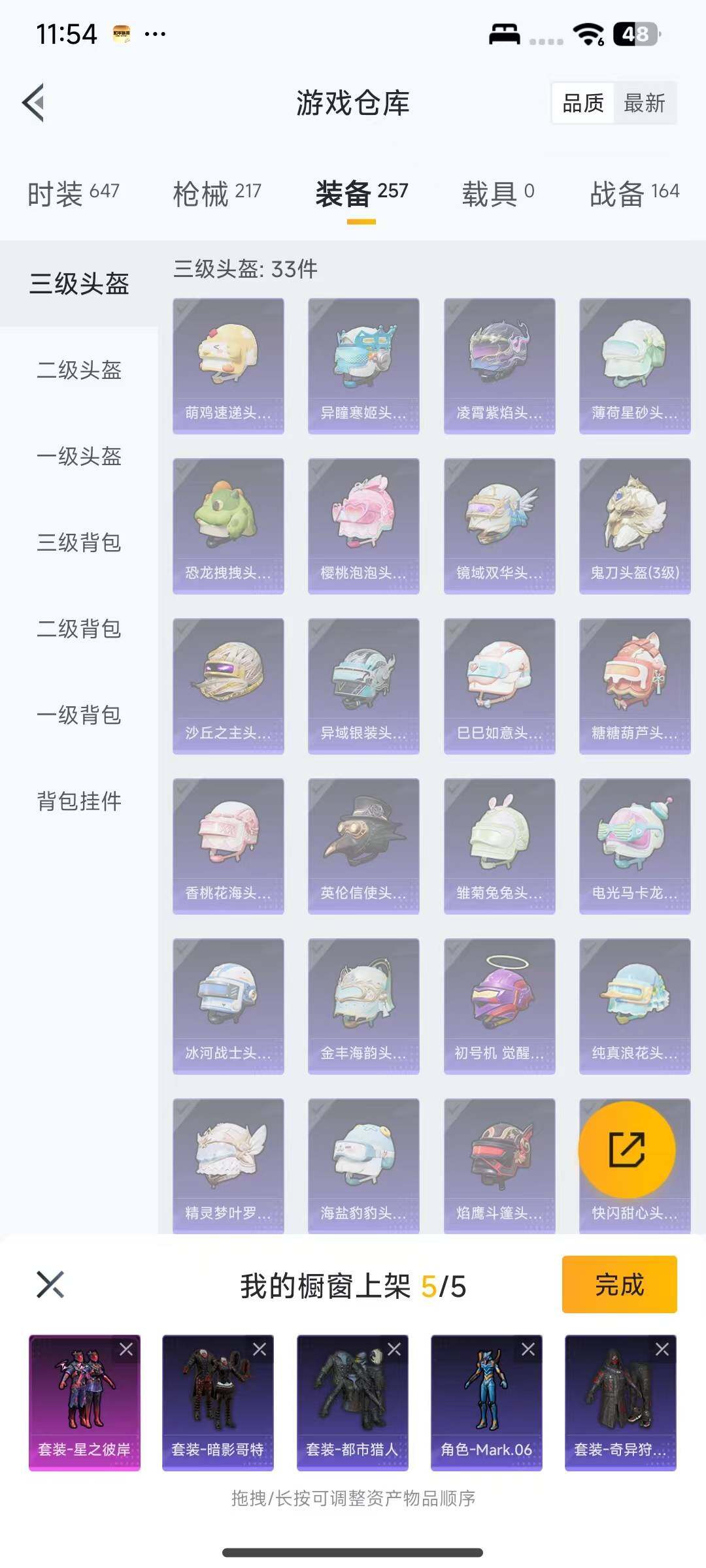Choose the 鬼刀头盔(3级) item

click(x=635, y=526)
